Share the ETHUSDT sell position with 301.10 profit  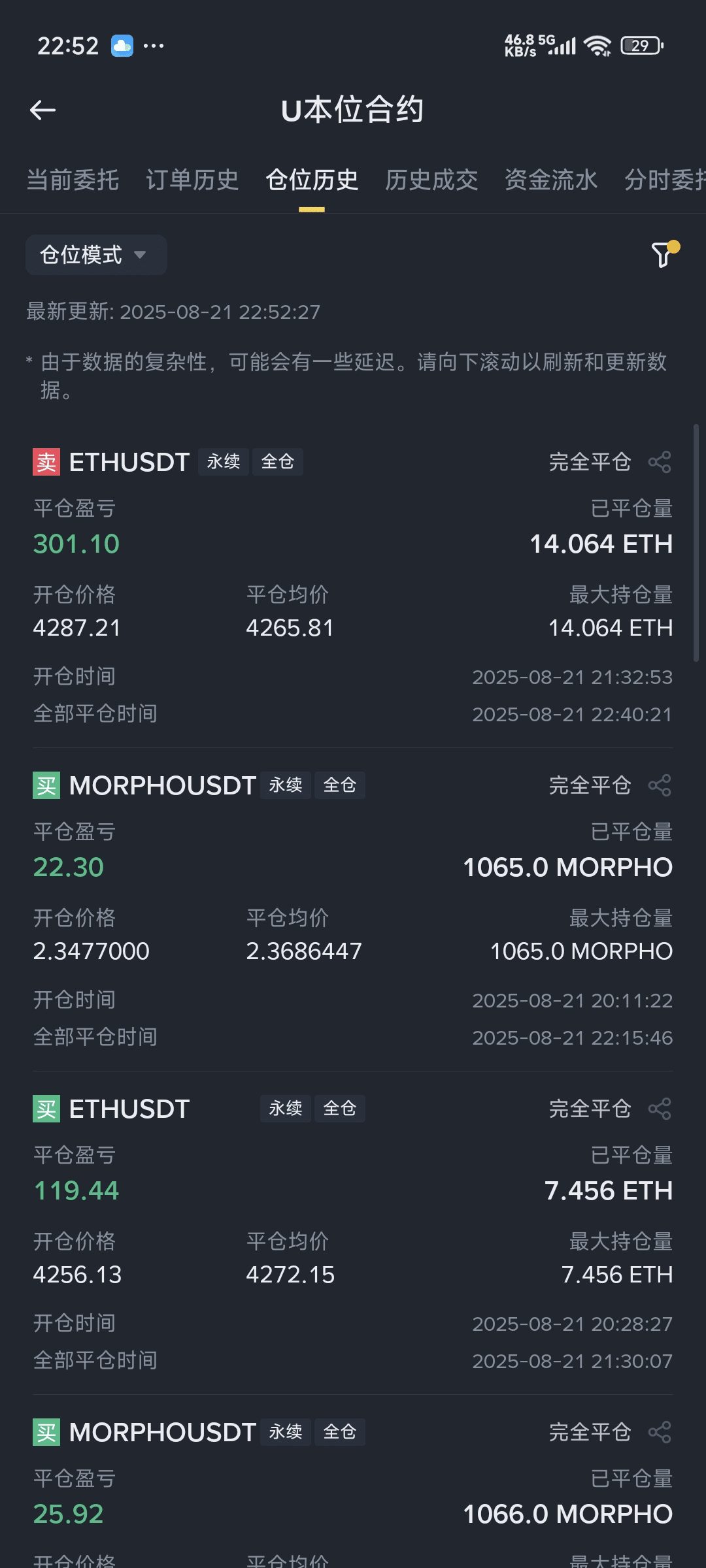tap(660, 462)
